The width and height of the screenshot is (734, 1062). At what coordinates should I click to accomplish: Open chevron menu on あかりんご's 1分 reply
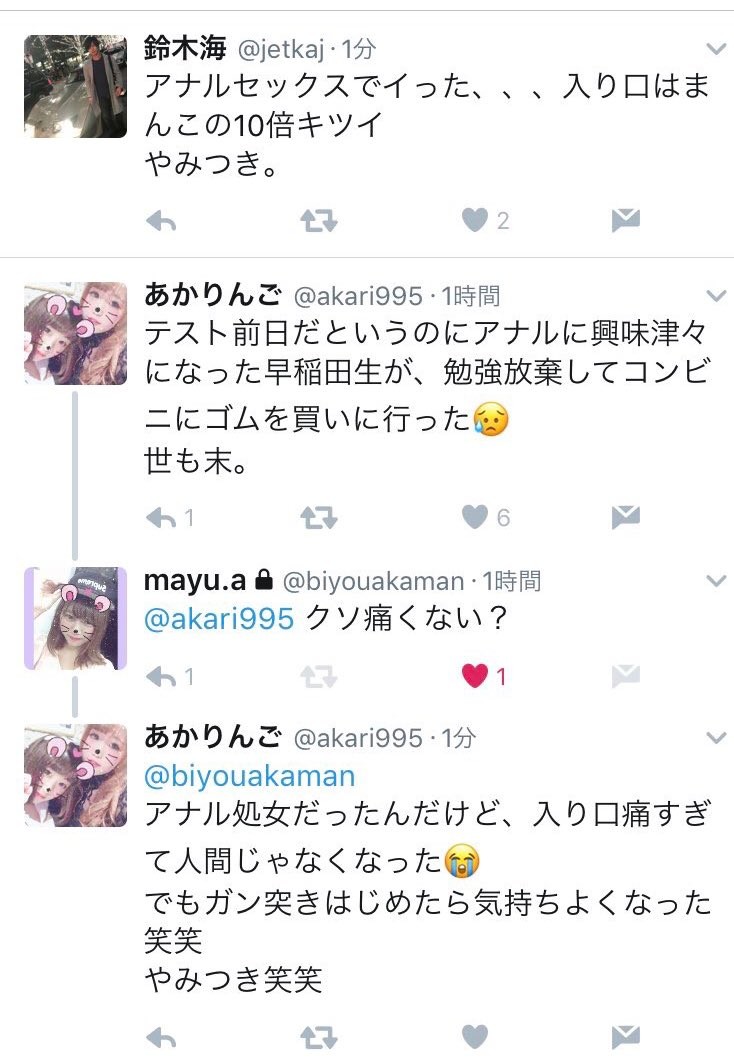(716, 738)
